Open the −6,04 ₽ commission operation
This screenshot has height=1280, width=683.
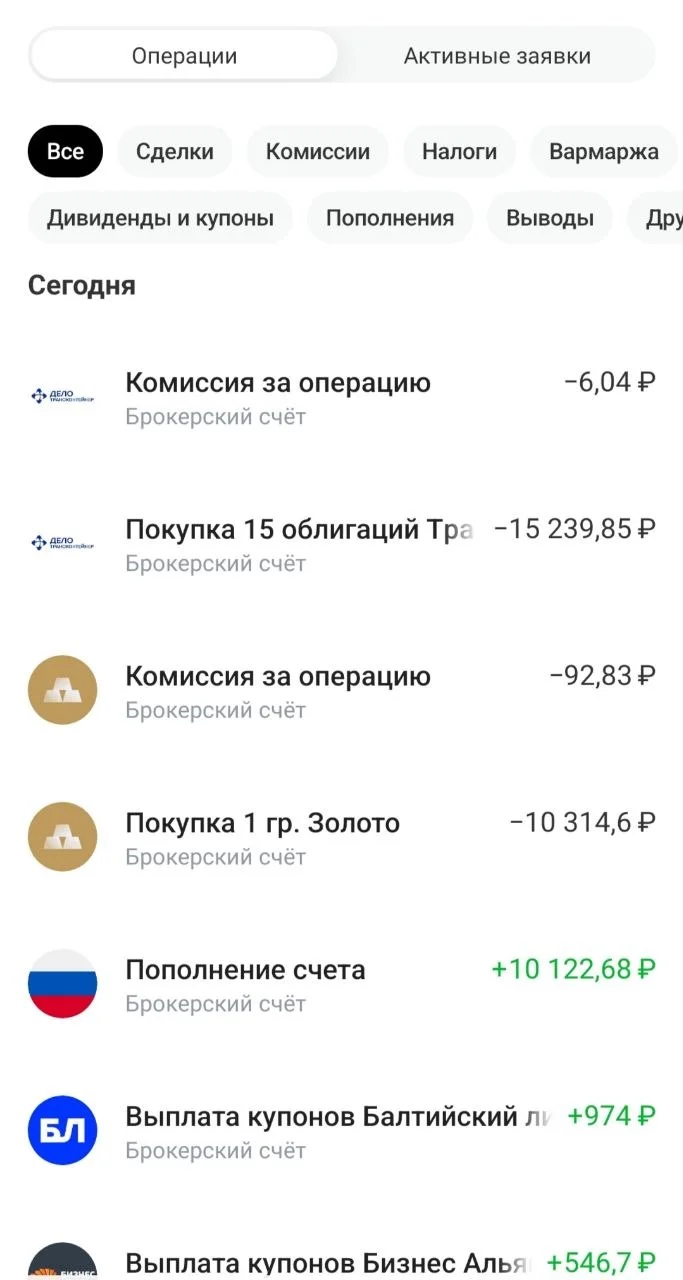pyautogui.click(x=341, y=397)
